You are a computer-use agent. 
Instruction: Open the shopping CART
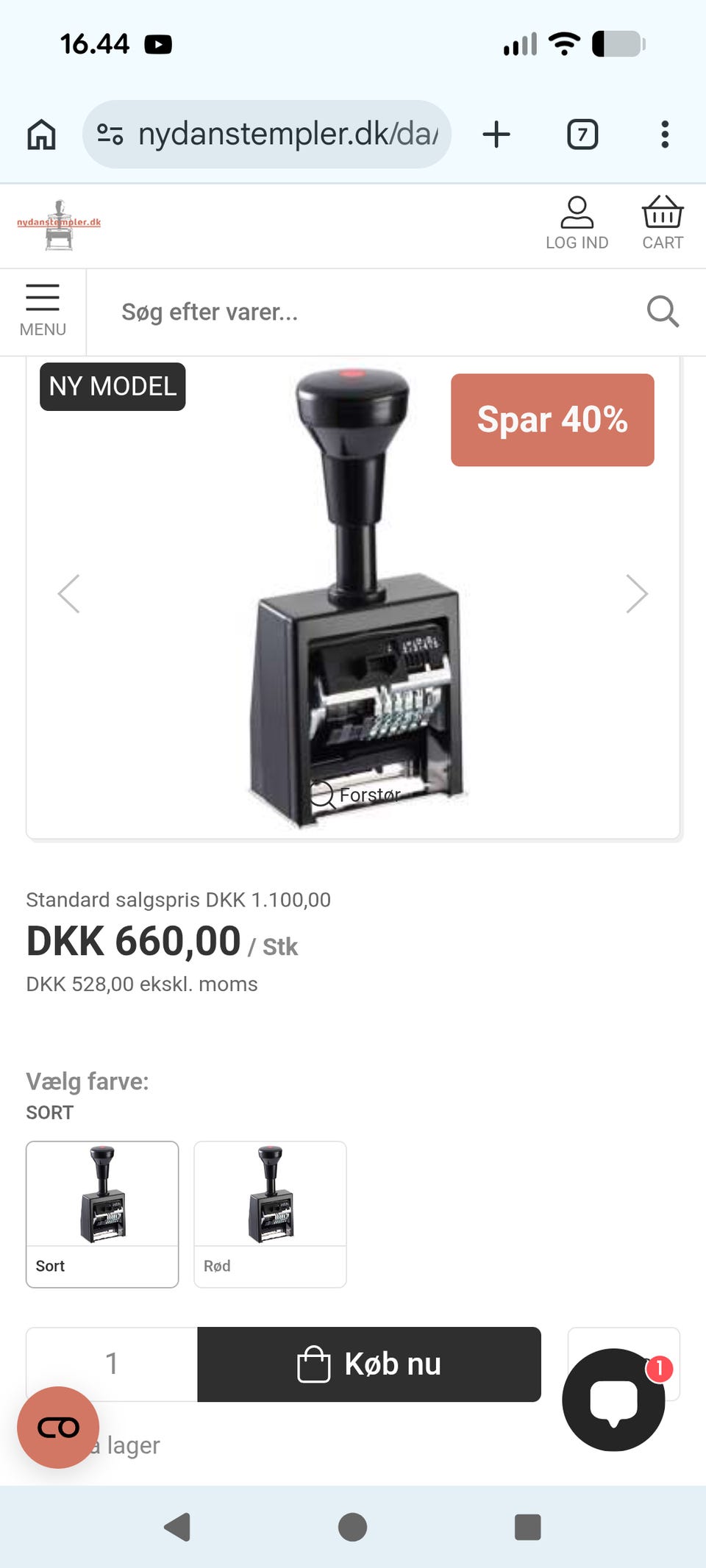pyautogui.click(x=663, y=223)
